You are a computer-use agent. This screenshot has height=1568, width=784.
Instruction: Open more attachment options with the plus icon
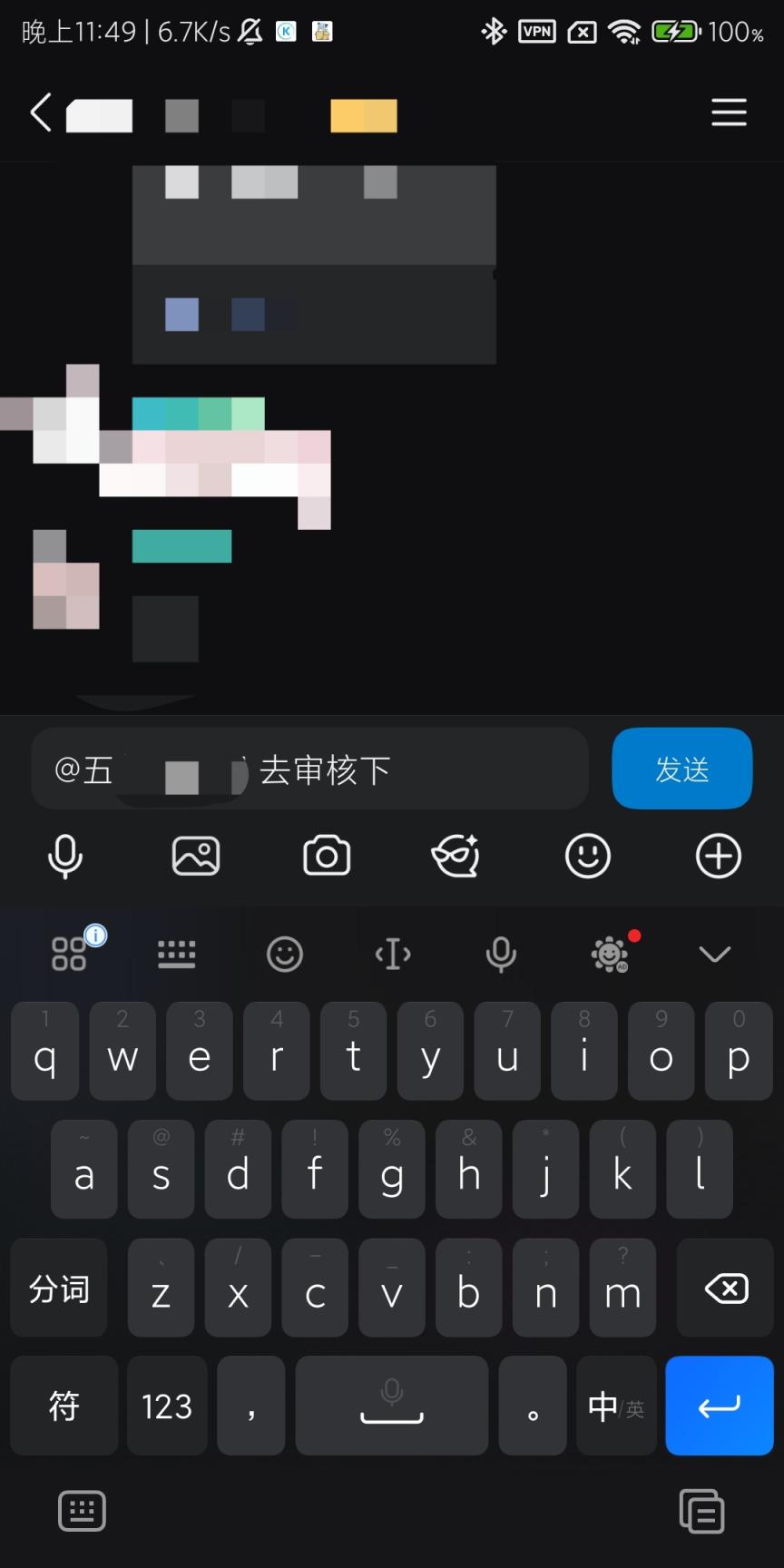[x=718, y=856]
